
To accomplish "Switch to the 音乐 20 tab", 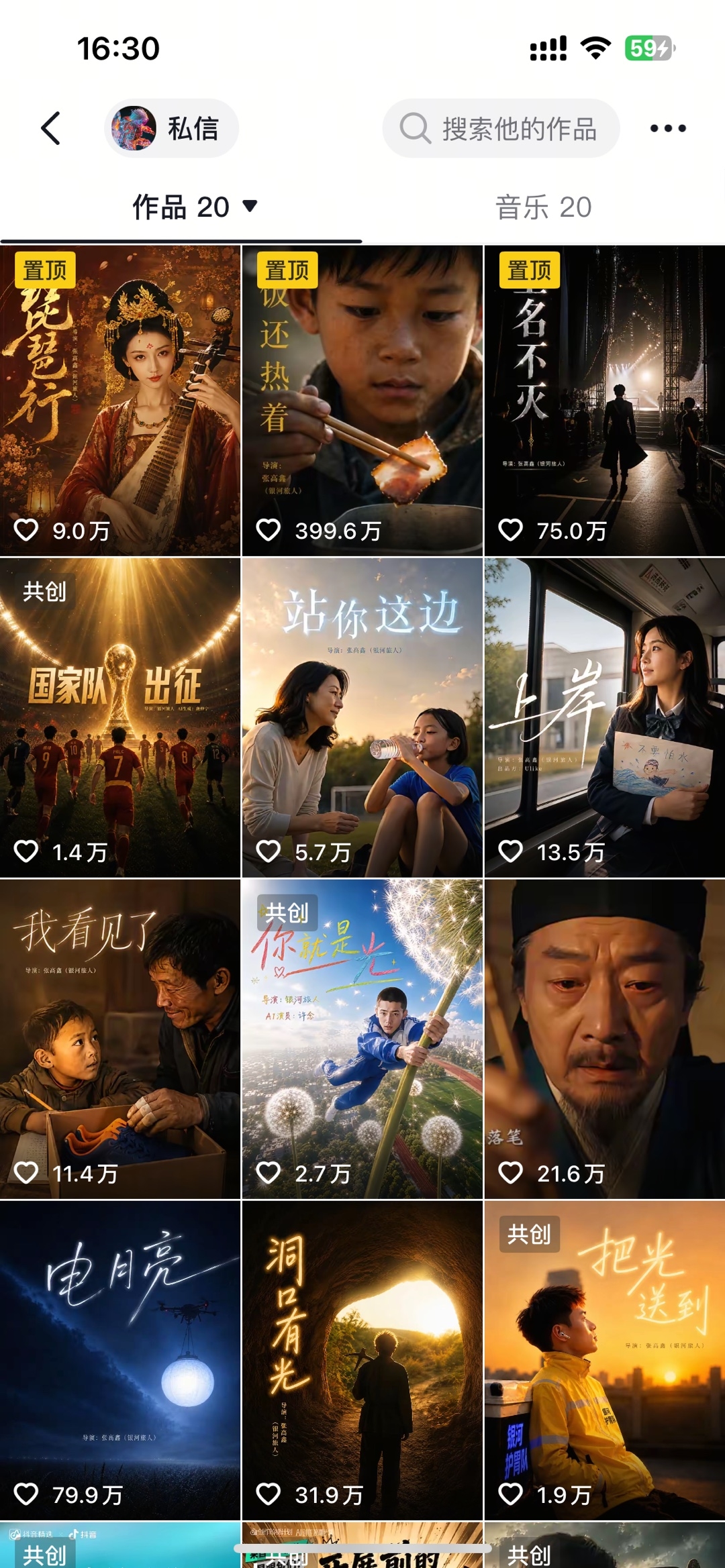I will pos(543,207).
